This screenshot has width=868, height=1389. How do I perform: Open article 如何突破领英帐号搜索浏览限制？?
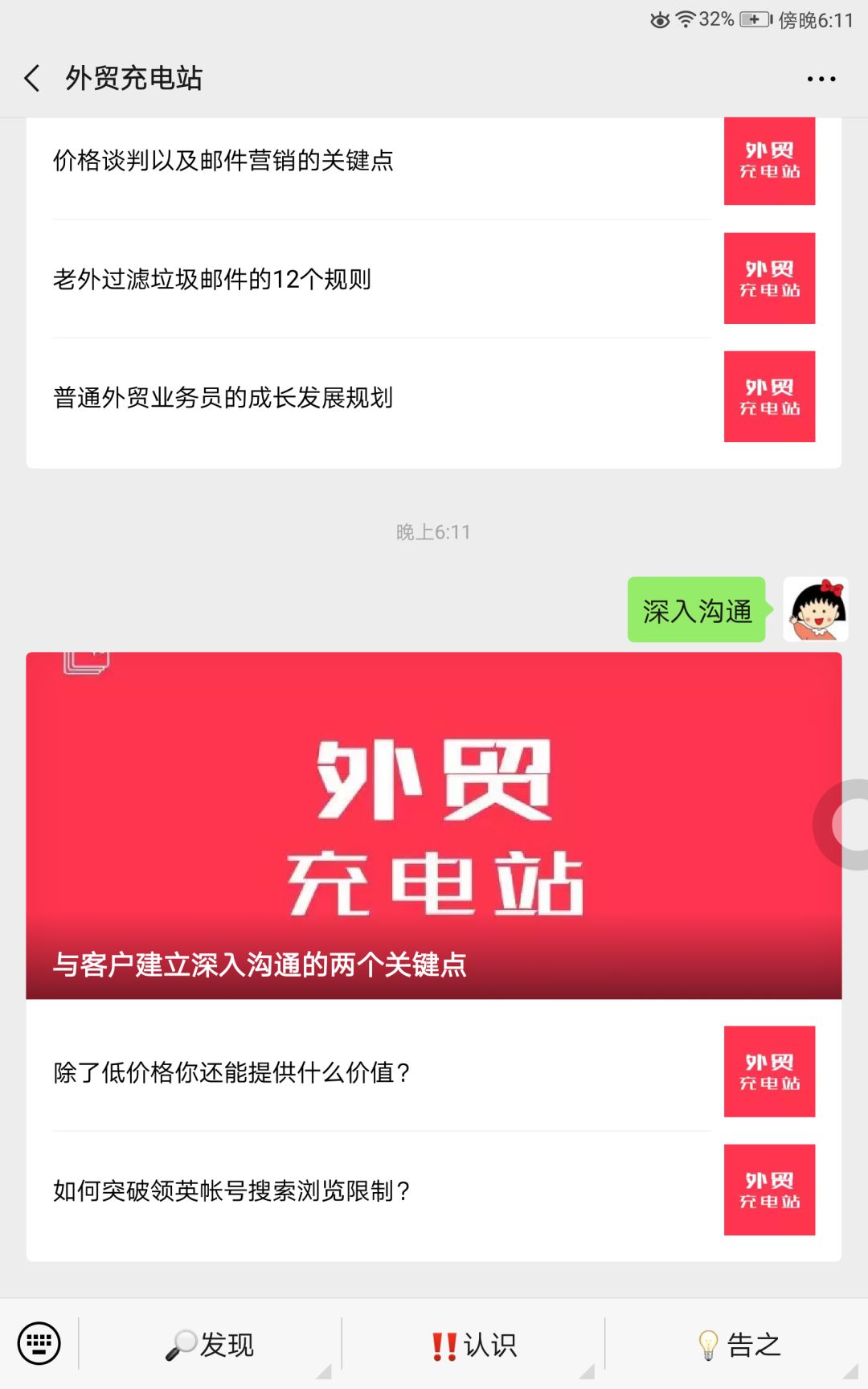[434, 1190]
